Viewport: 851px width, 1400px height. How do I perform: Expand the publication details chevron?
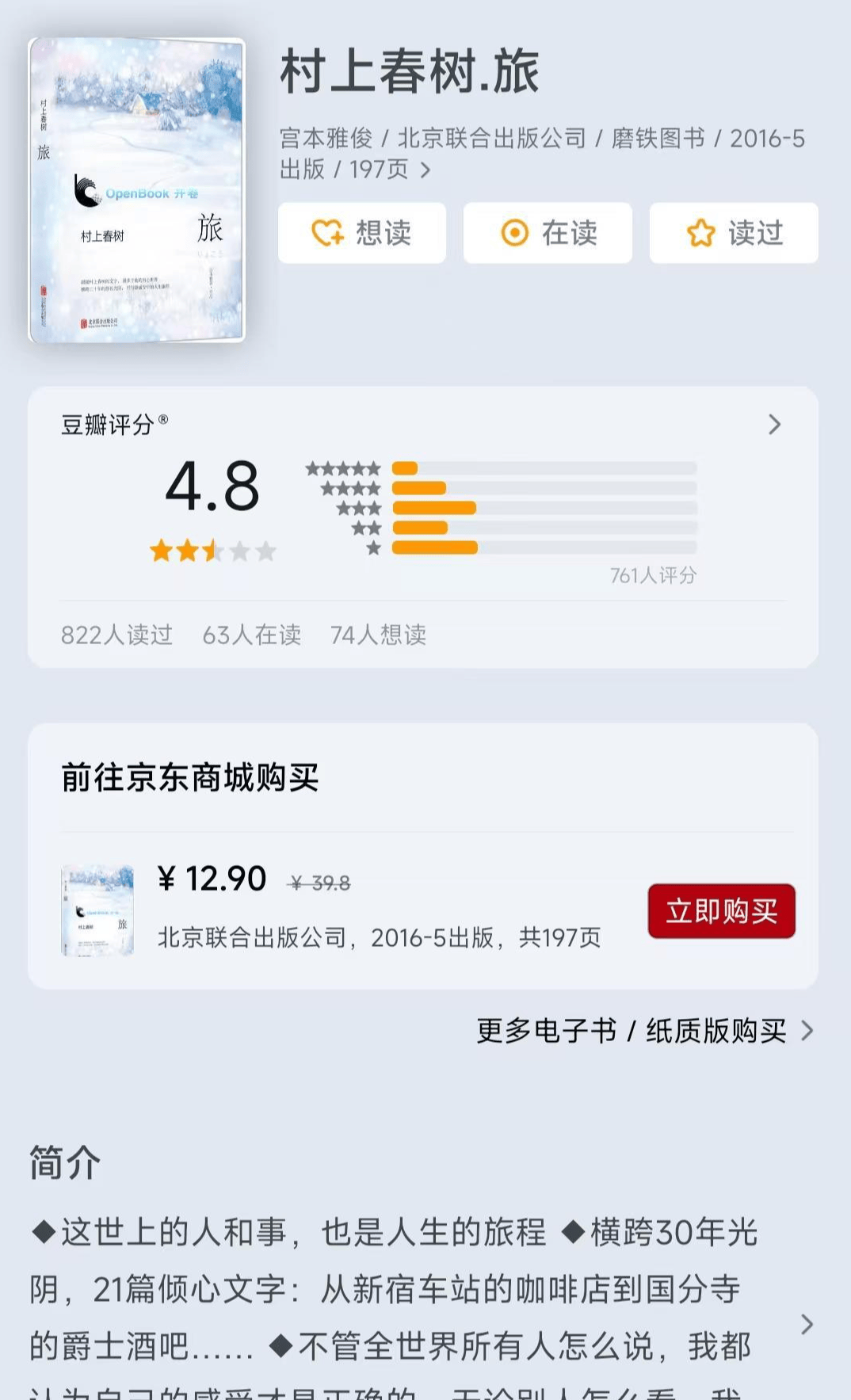[425, 170]
